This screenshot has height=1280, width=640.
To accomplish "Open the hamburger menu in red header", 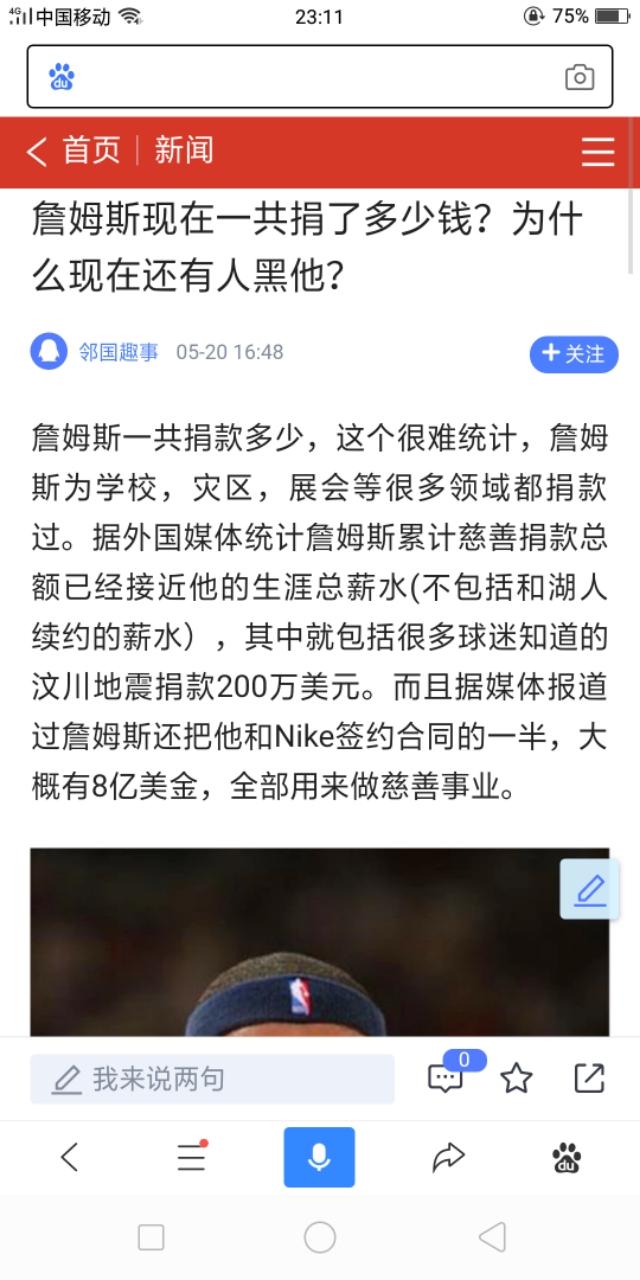I will click(x=597, y=152).
